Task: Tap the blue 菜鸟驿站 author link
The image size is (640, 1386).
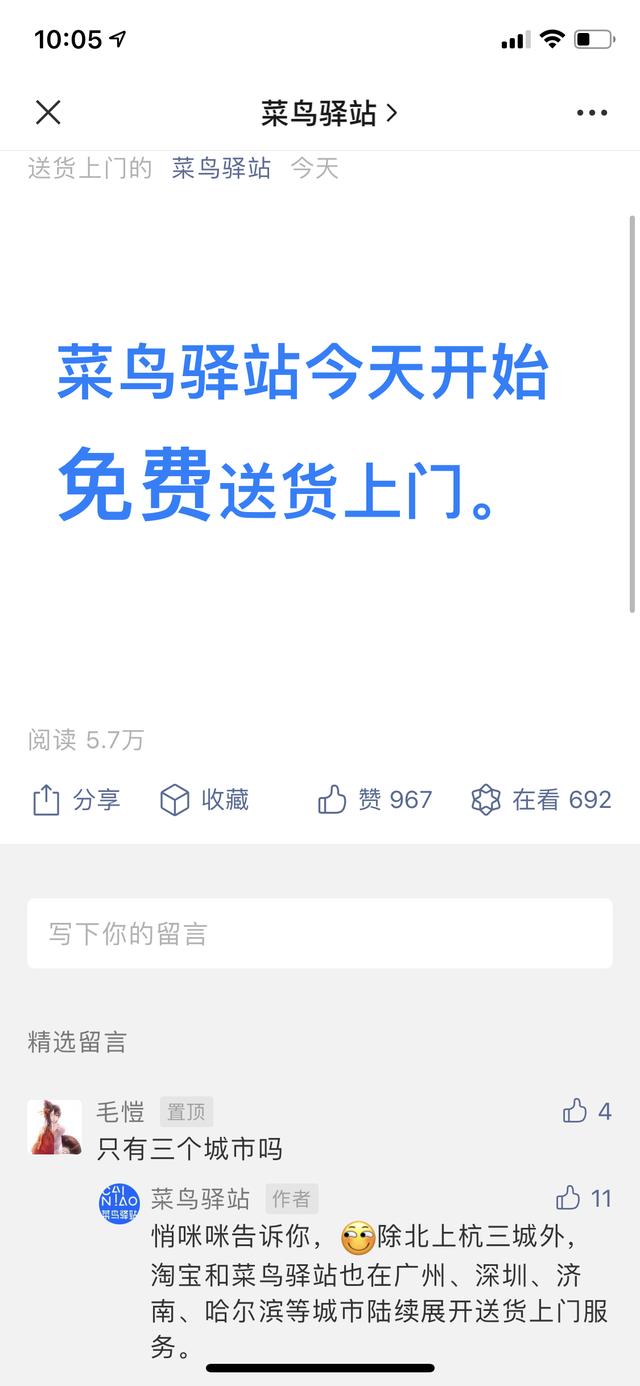Action: click(221, 168)
